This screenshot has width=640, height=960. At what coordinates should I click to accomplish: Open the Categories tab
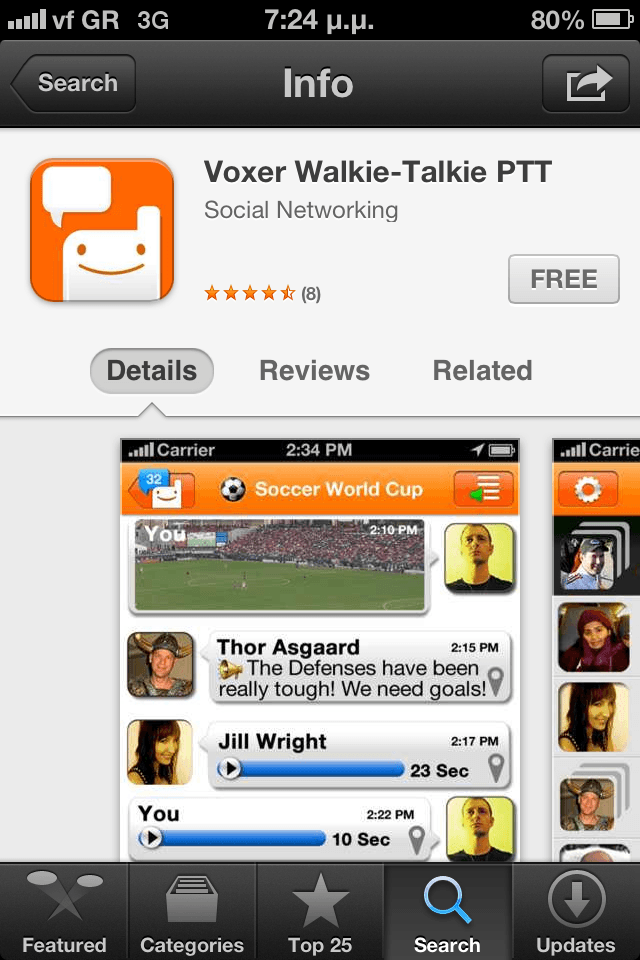(192, 912)
